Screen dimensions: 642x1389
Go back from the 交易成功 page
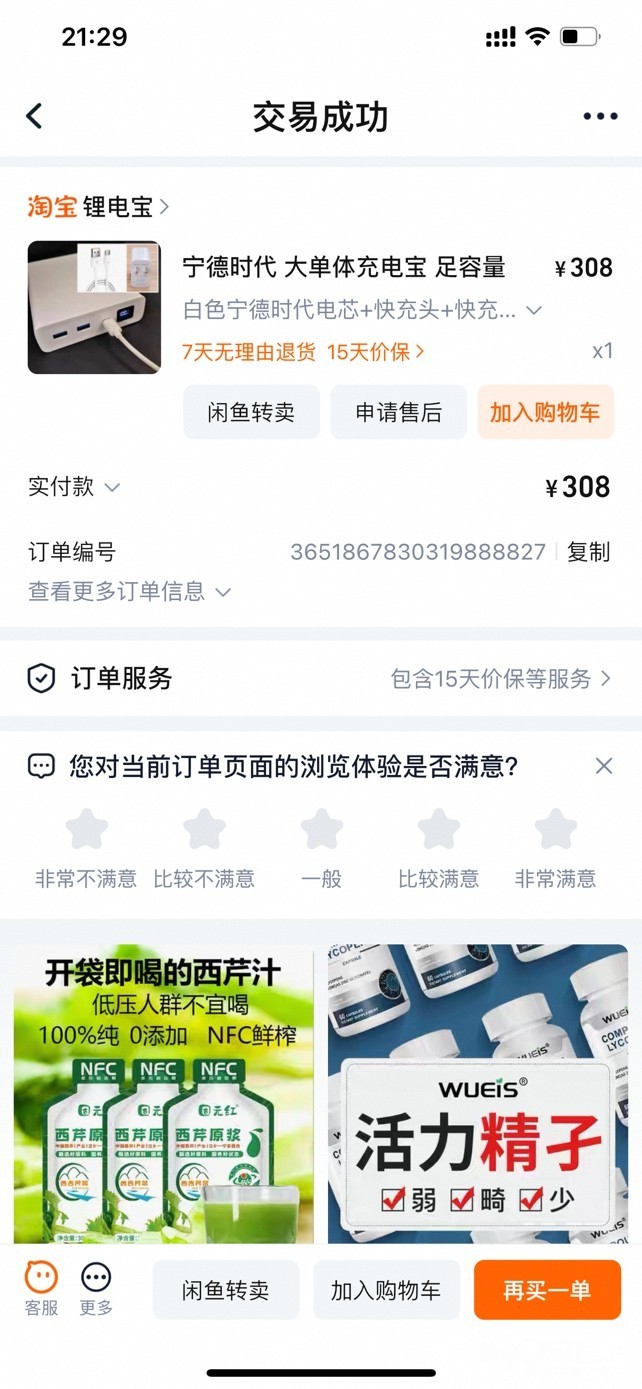pos(34,116)
